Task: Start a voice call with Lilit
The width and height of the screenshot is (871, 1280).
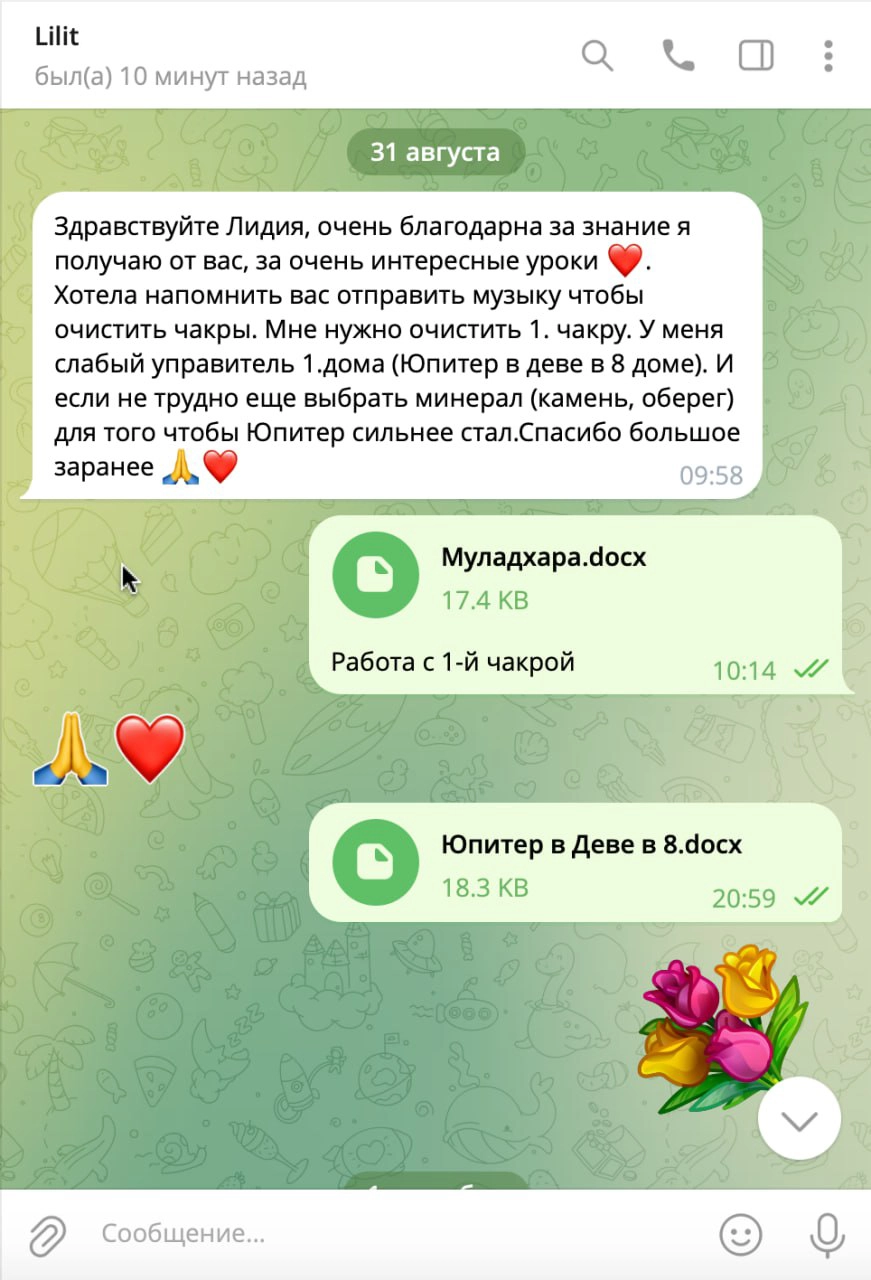Action: [678, 56]
